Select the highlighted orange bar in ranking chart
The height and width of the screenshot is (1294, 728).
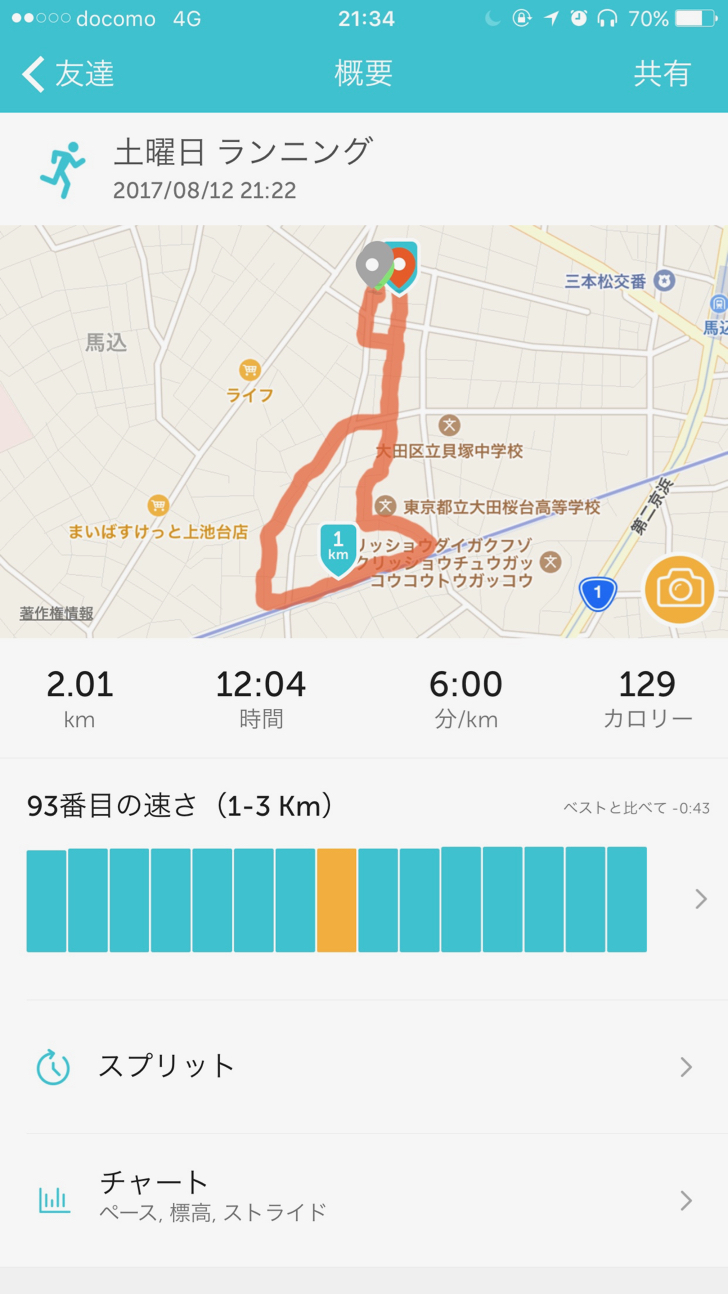tap(337, 900)
